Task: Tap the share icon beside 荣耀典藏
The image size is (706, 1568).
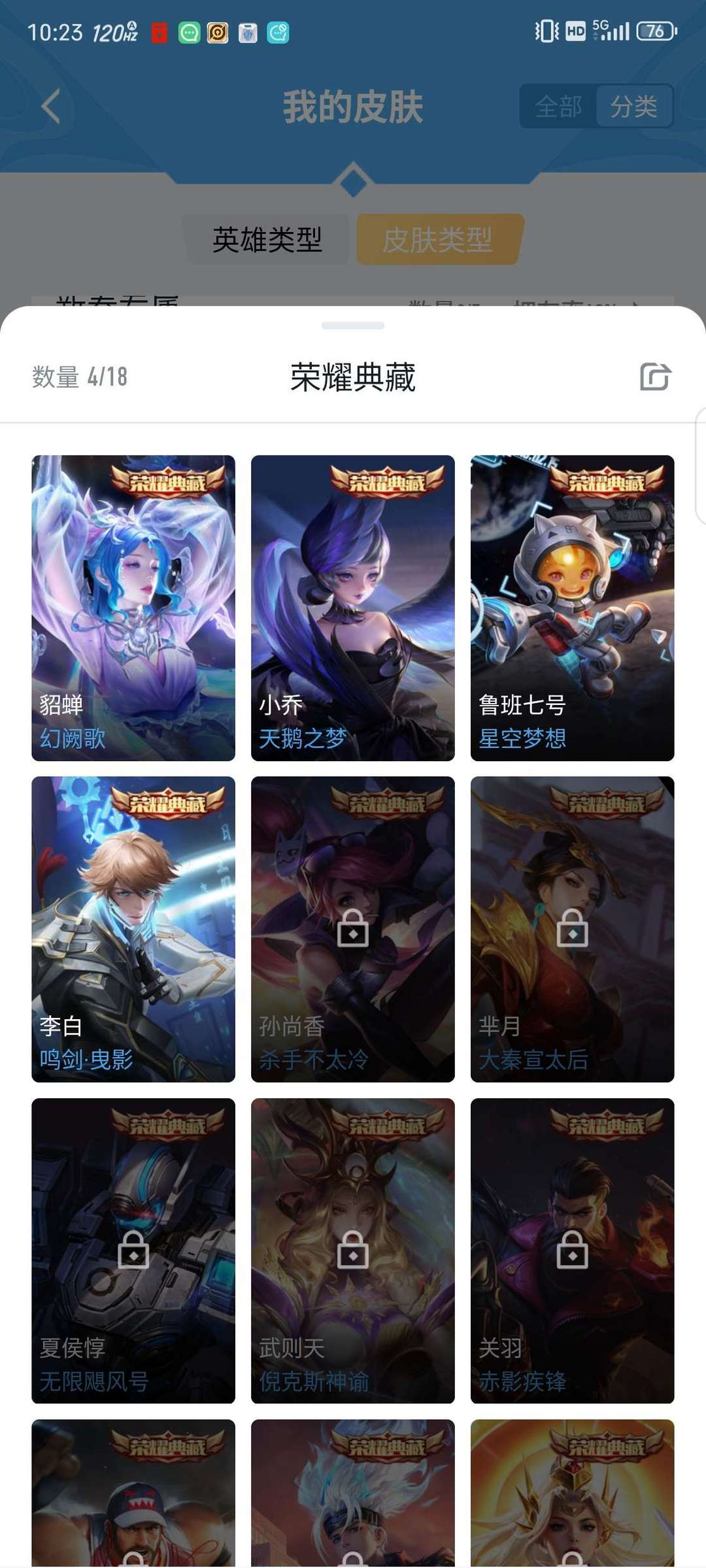Action: (x=655, y=377)
